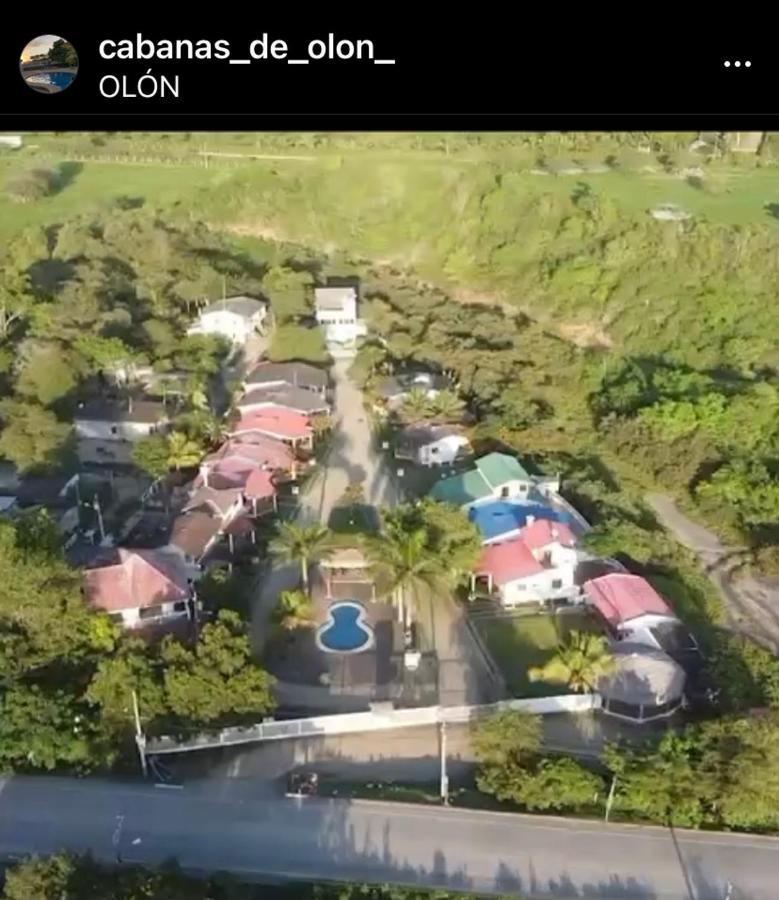
Task: Open the three-dot overflow menu
Action: pyautogui.click(x=737, y=64)
